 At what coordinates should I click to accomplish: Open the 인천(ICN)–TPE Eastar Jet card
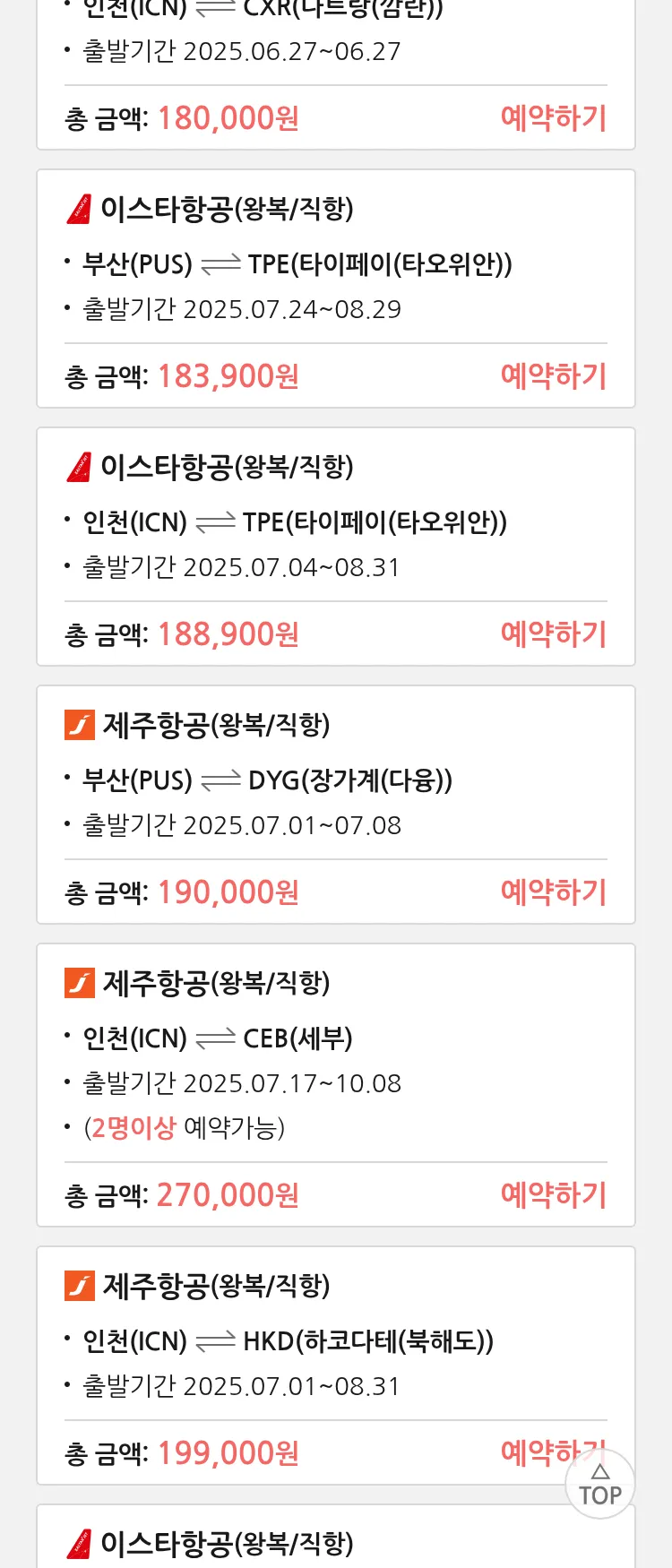click(294, 522)
